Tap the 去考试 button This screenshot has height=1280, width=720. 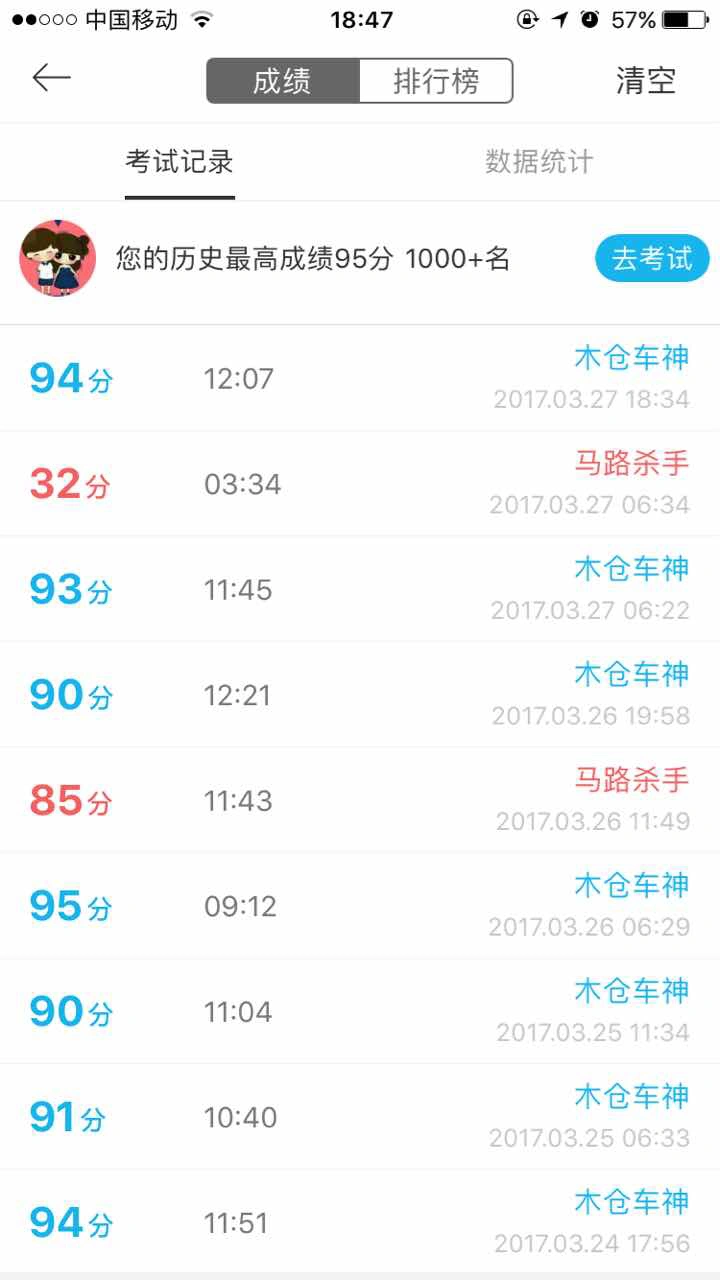coord(652,259)
